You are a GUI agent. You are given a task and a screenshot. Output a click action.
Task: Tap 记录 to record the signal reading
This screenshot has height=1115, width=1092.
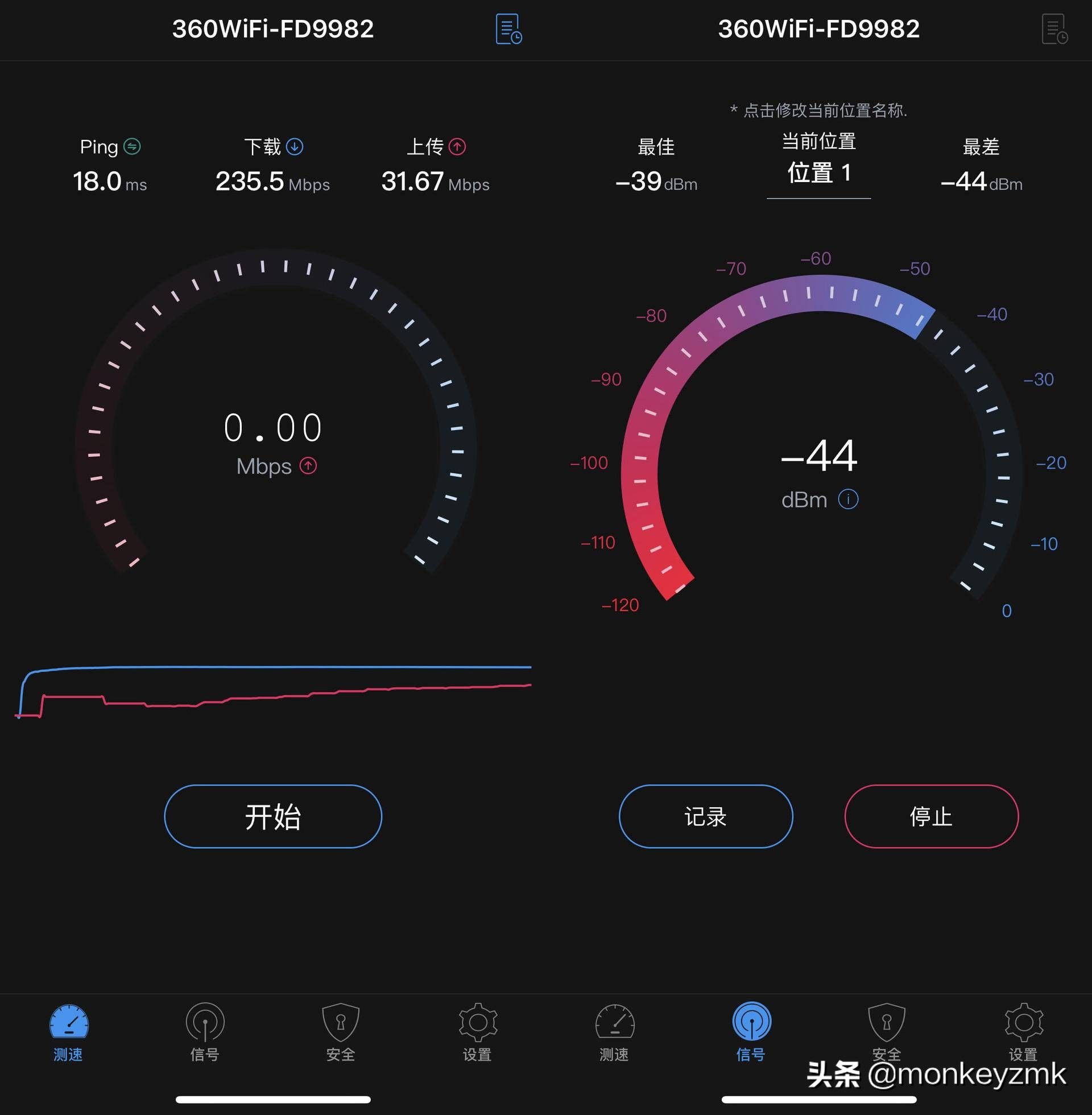pos(705,816)
